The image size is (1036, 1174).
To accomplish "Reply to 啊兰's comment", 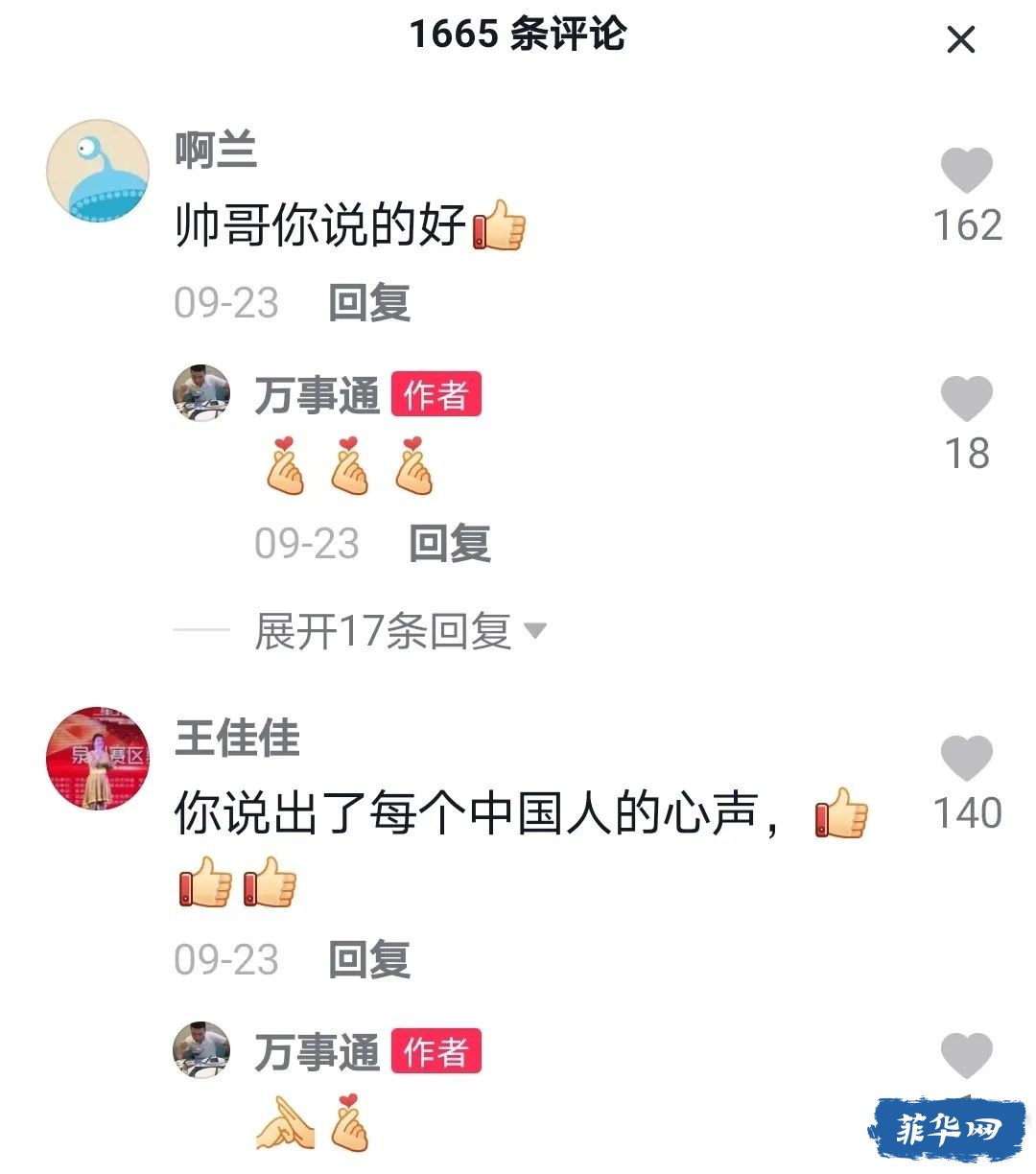I will 369,303.
